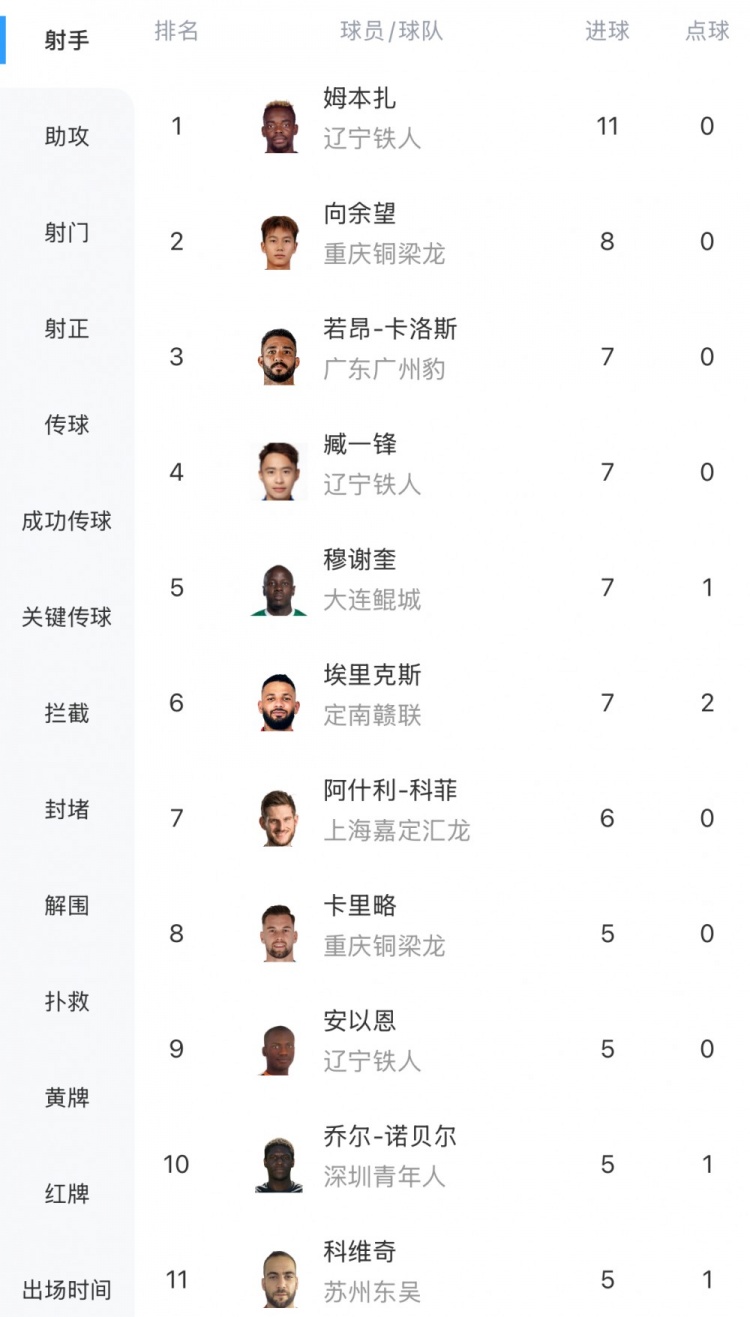This screenshot has width=750, height=1317.
Task: Select the 拦截 (interceptions) category
Action: pos(66,714)
